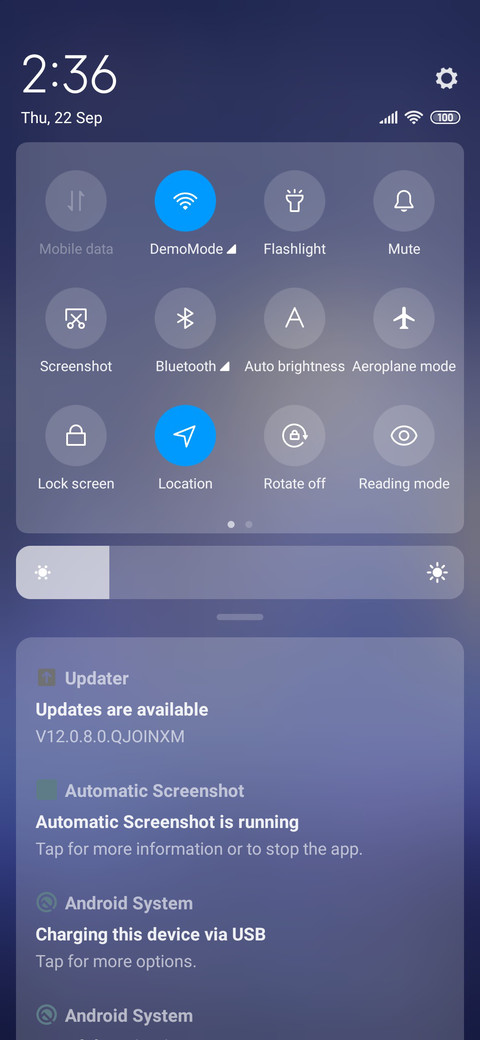The height and width of the screenshot is (1040, 480).
Task: Switch on Aeroplane mode
Action: pyautogui.click(x=404, y=318)
